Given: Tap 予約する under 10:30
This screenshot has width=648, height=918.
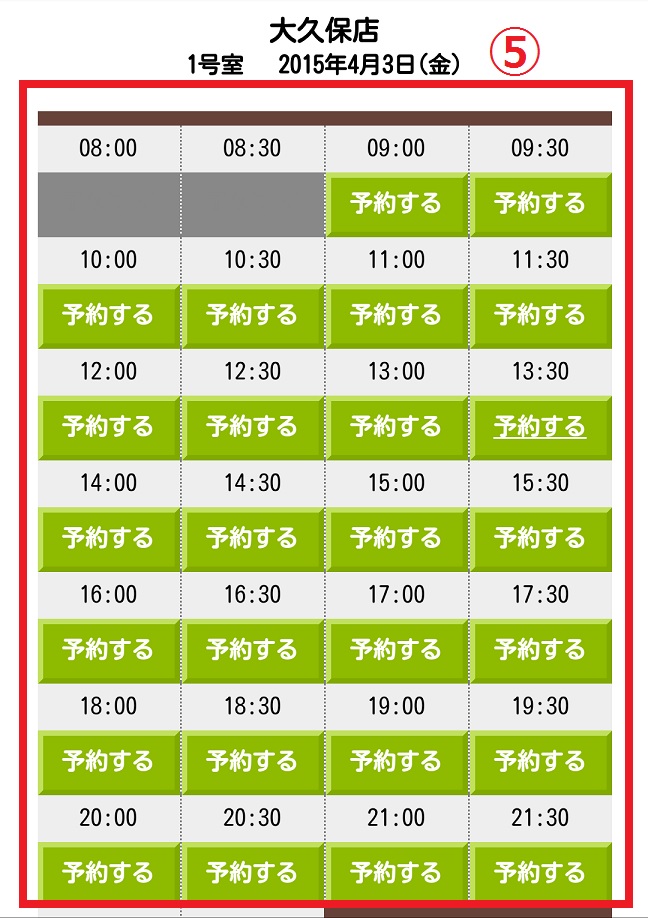Looking at the screenshot, I should (x=252, y=316).
